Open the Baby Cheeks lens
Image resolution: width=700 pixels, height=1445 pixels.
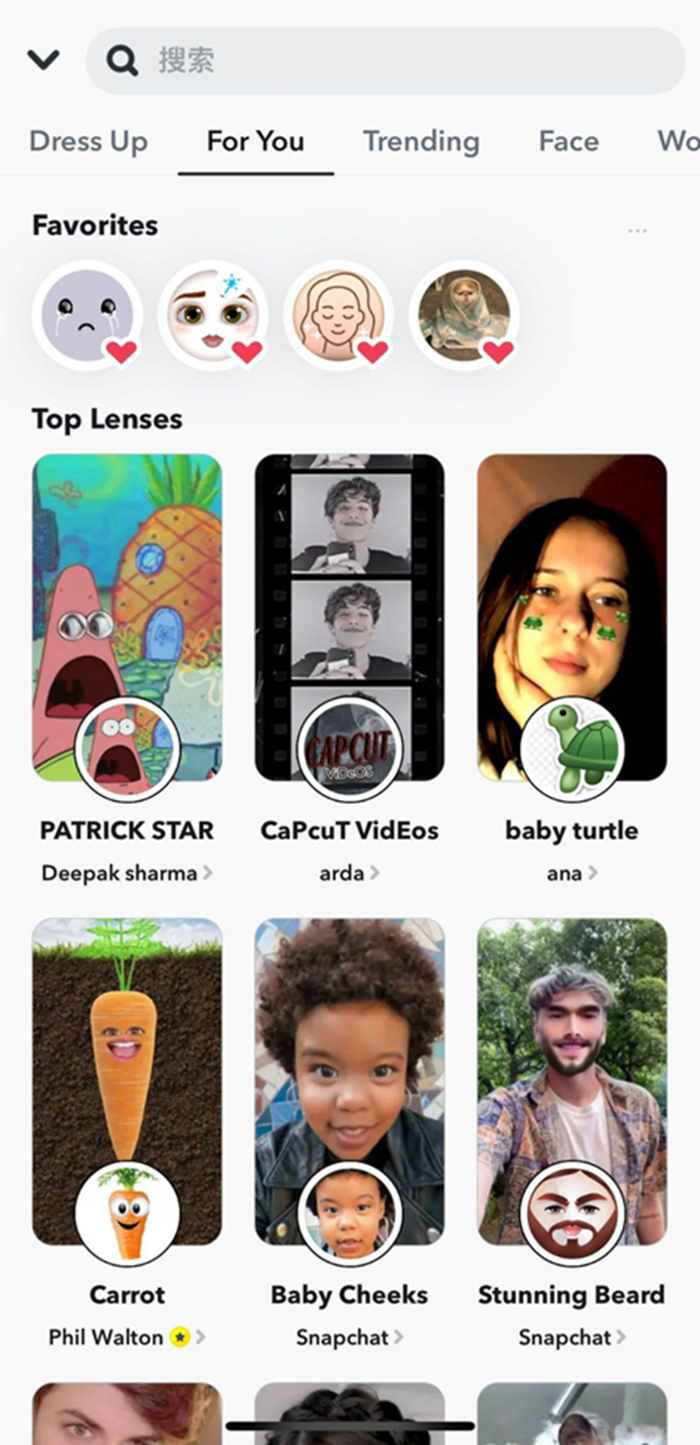pyautogui.click(x=349, y=1082)
